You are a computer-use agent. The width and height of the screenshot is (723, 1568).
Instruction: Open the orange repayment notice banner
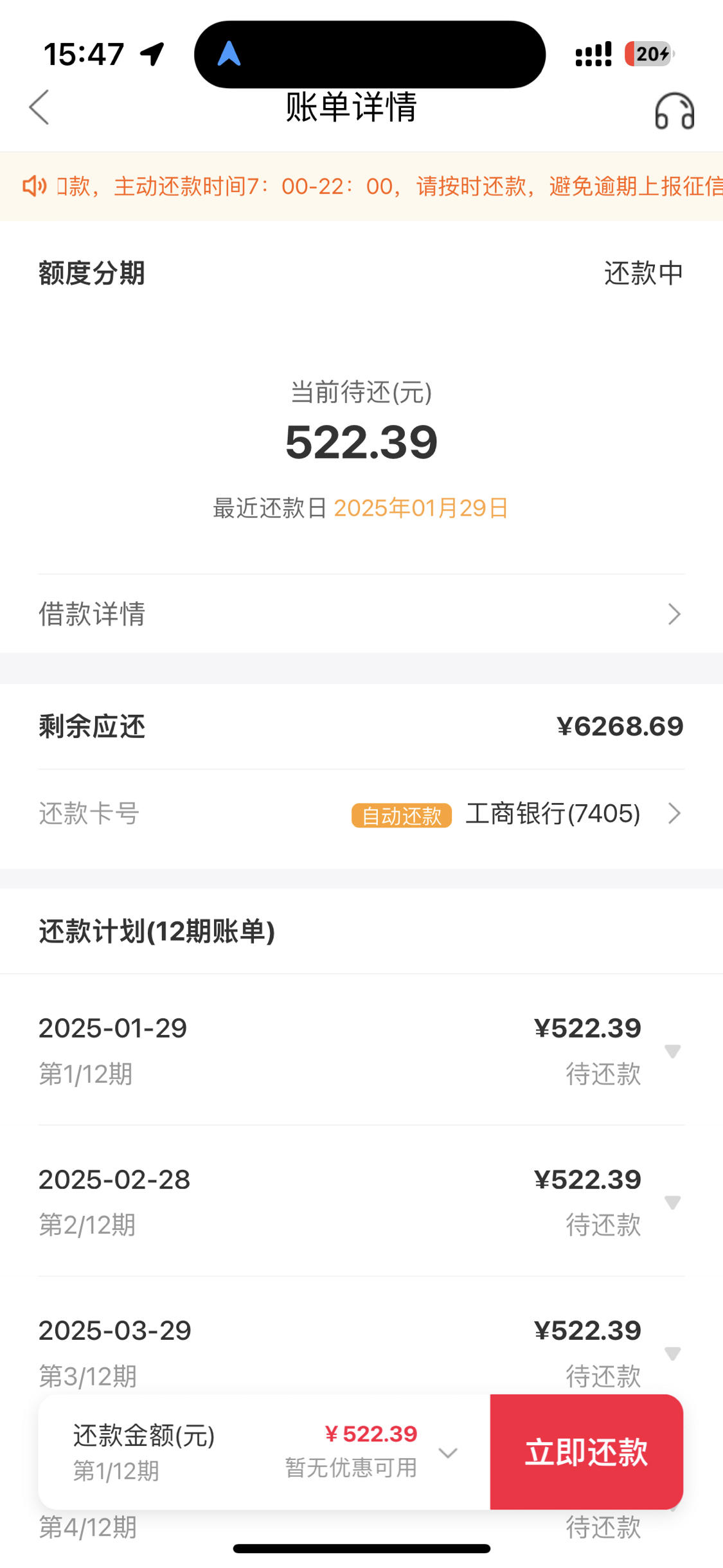click(361, 186)
